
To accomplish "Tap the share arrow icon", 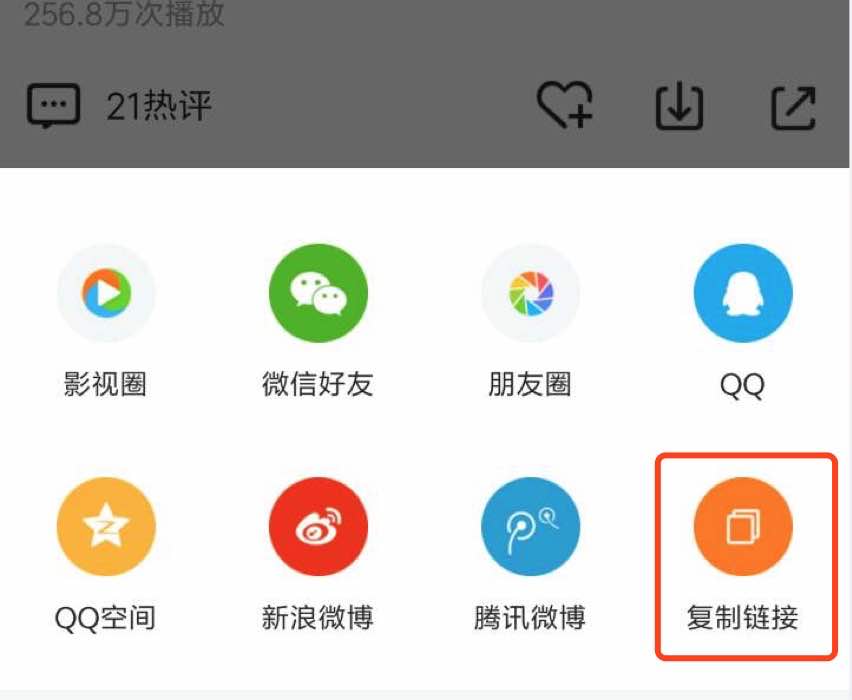I will [x=794, y=107].
